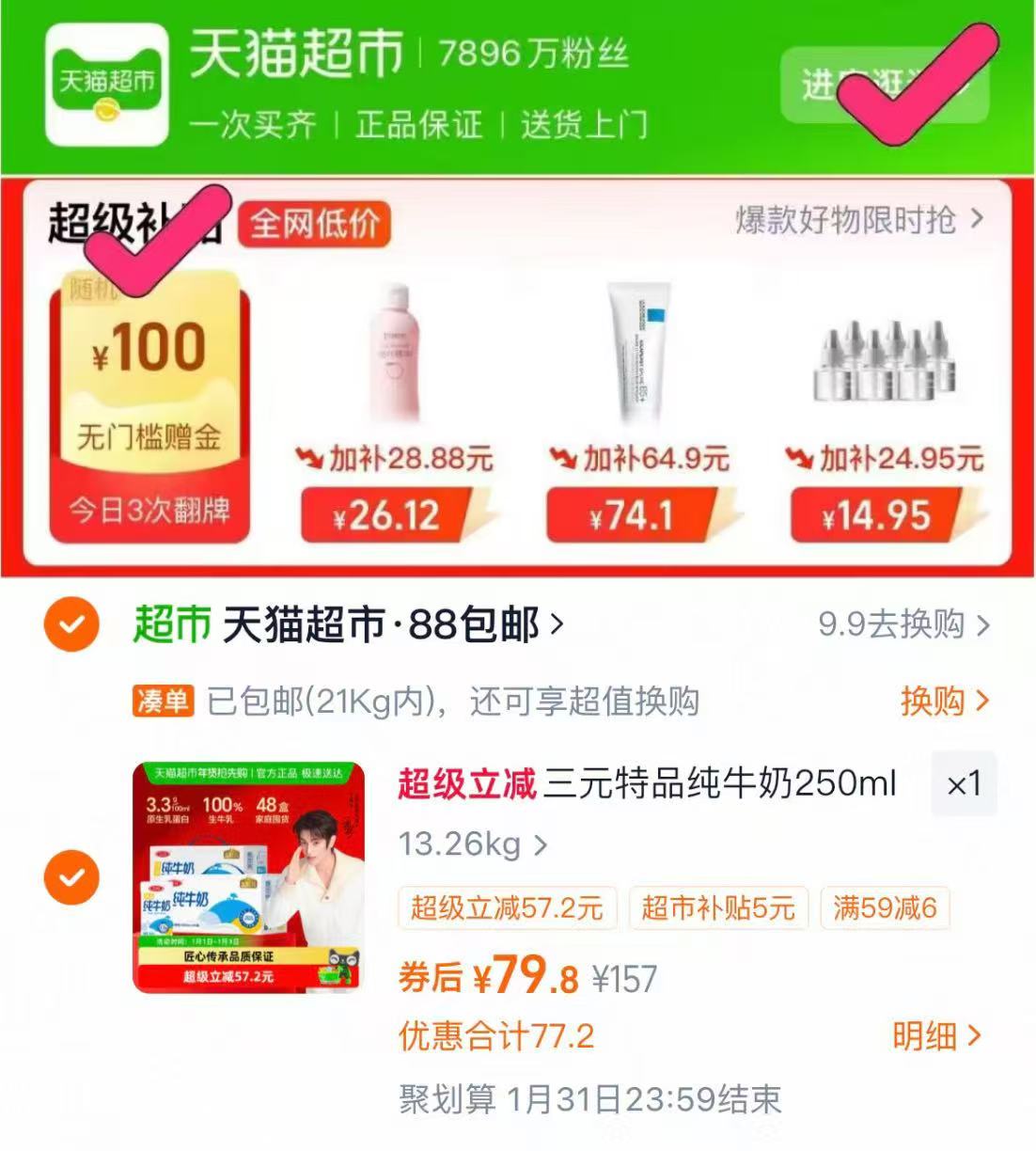
Task: Uncheck the 三元特品纯牛奶 item checkbox
Action: (71, 875)
